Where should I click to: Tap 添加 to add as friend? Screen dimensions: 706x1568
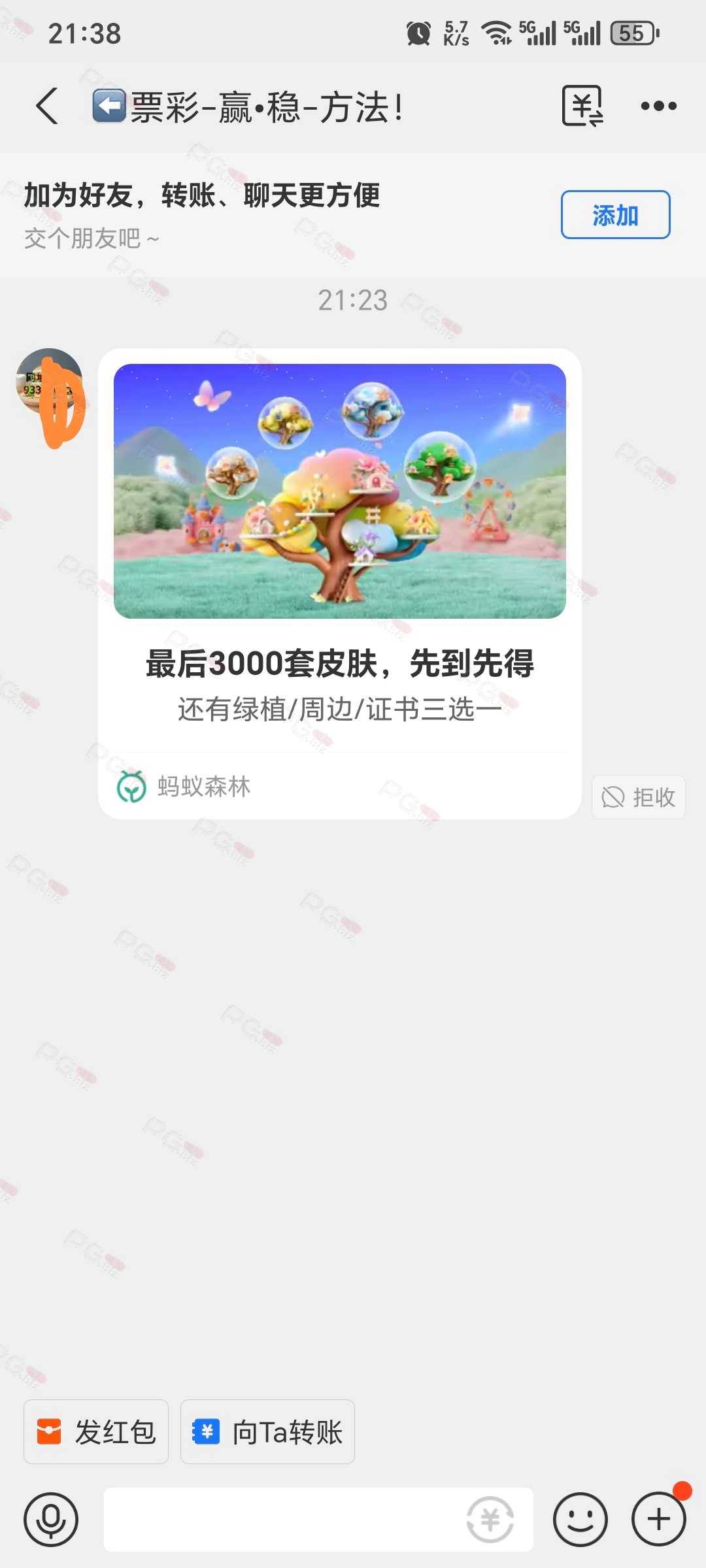click(615, 215)
